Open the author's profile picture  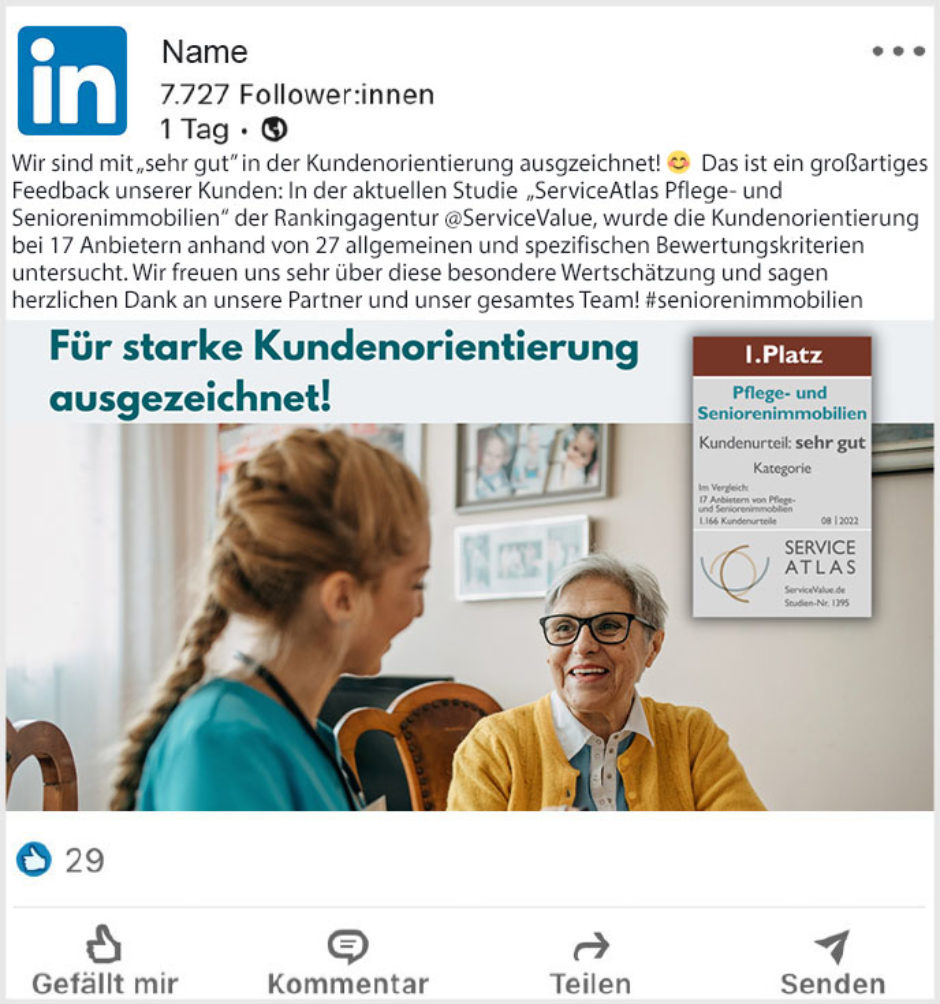(x=72, y=80)
